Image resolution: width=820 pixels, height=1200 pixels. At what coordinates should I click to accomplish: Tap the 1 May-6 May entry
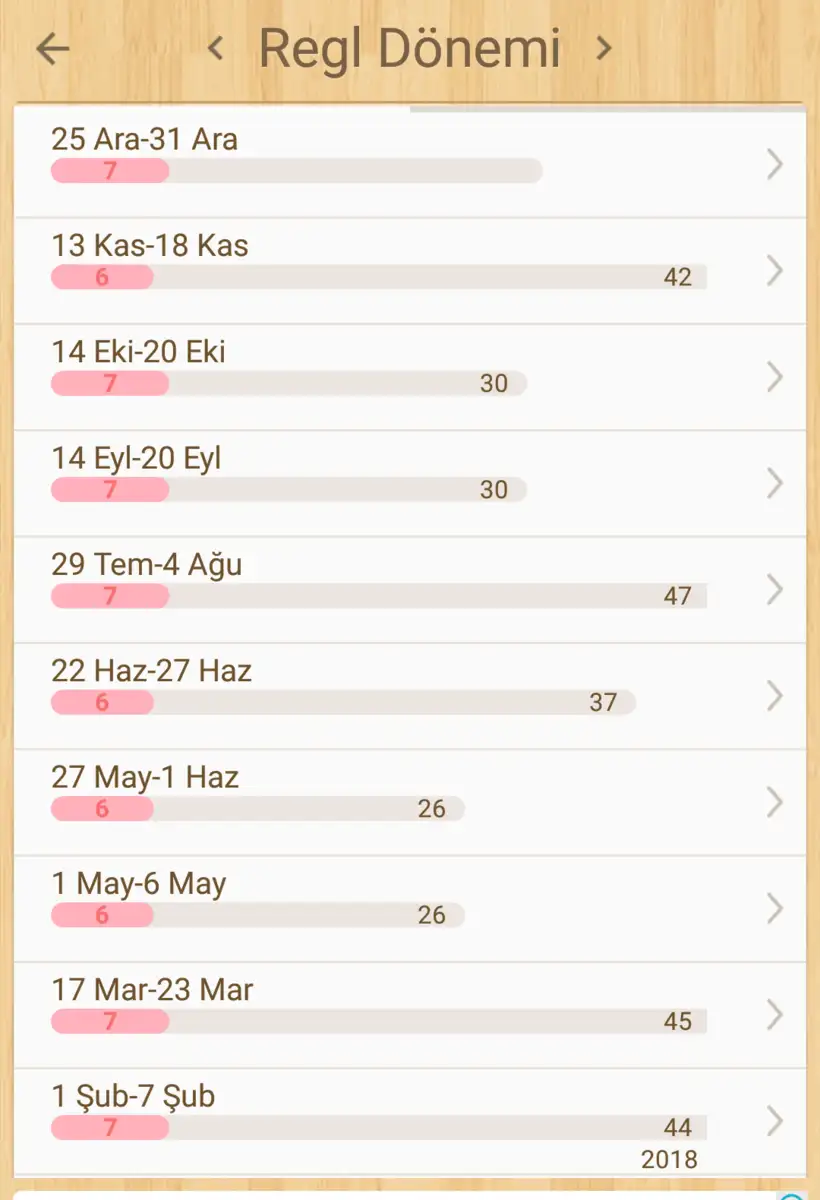410,908
